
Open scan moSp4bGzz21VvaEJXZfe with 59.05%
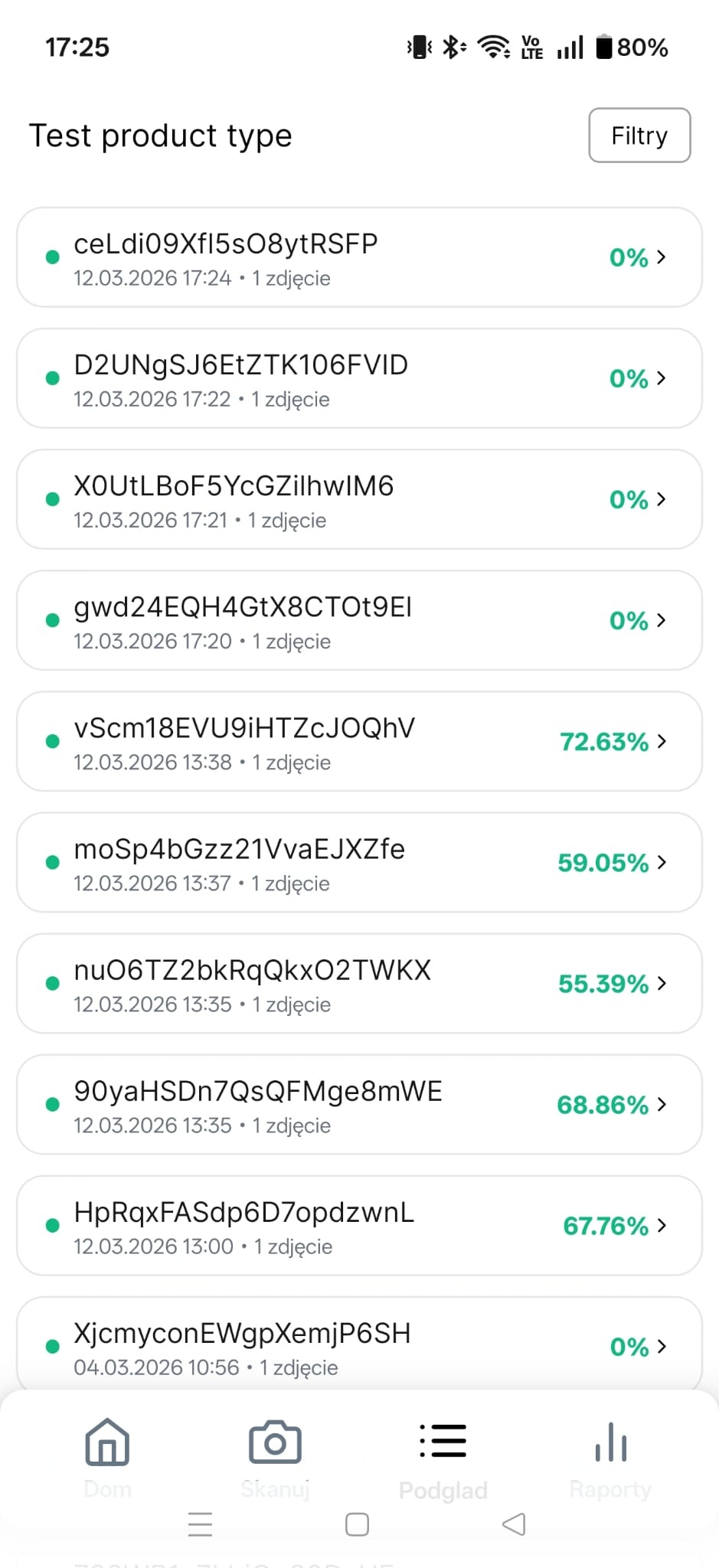pyautogui.click(x=358, y=863)
